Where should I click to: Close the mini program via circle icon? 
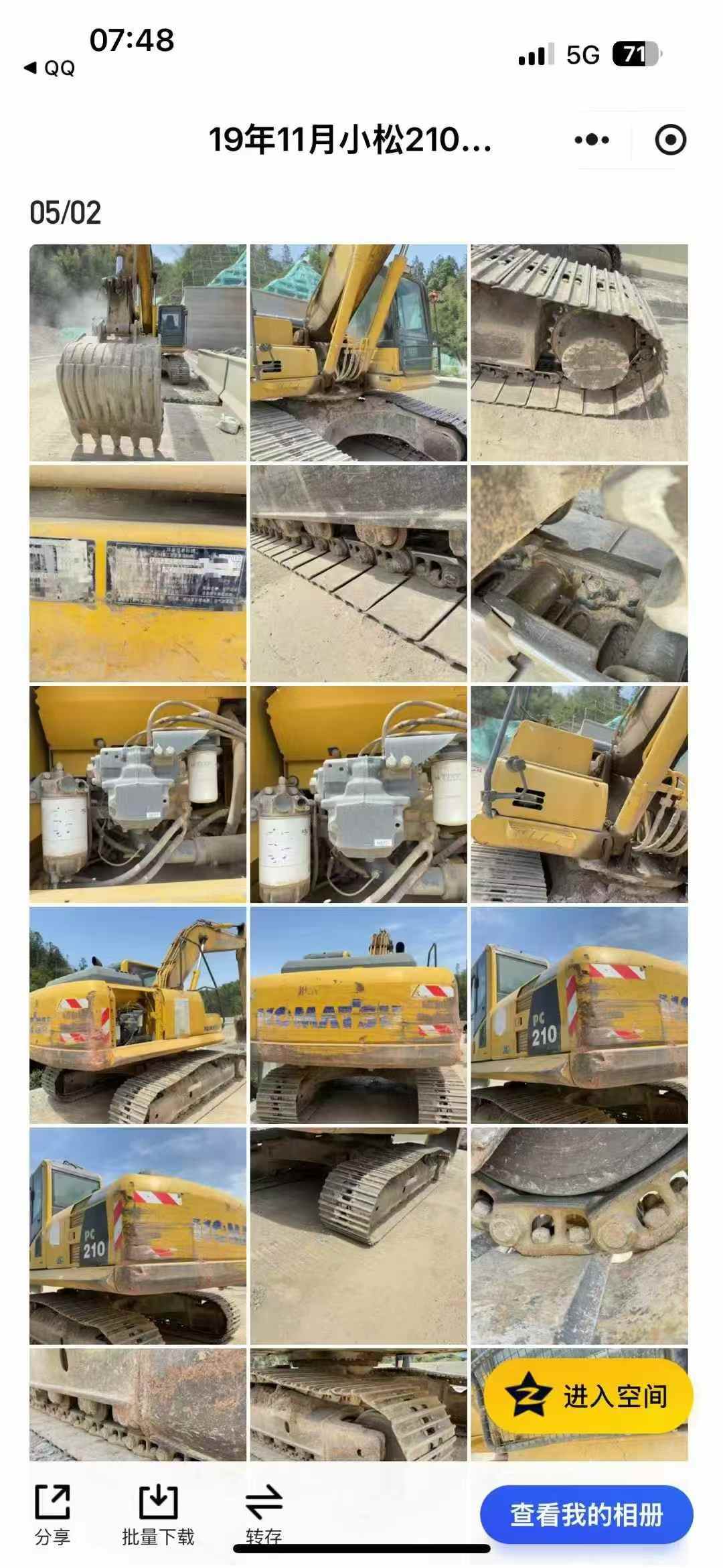pyautogui.click(x=669, y=140)
